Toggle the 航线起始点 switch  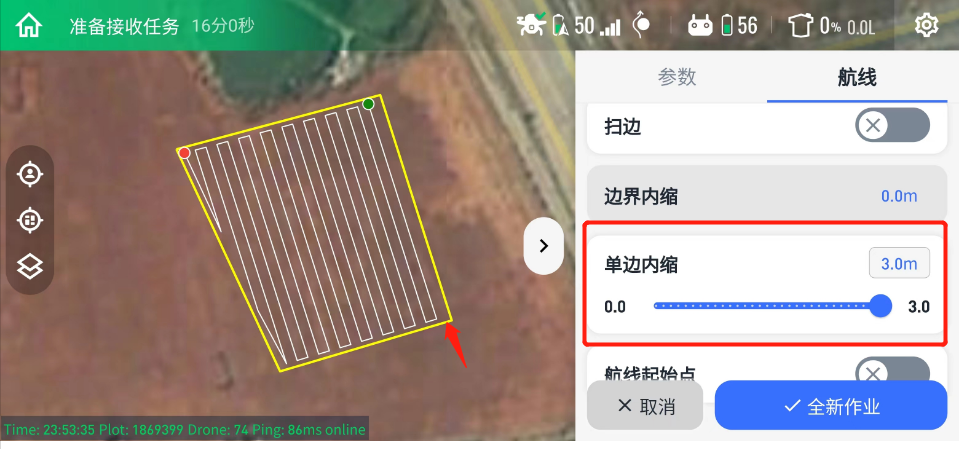(x=892, y=371)
